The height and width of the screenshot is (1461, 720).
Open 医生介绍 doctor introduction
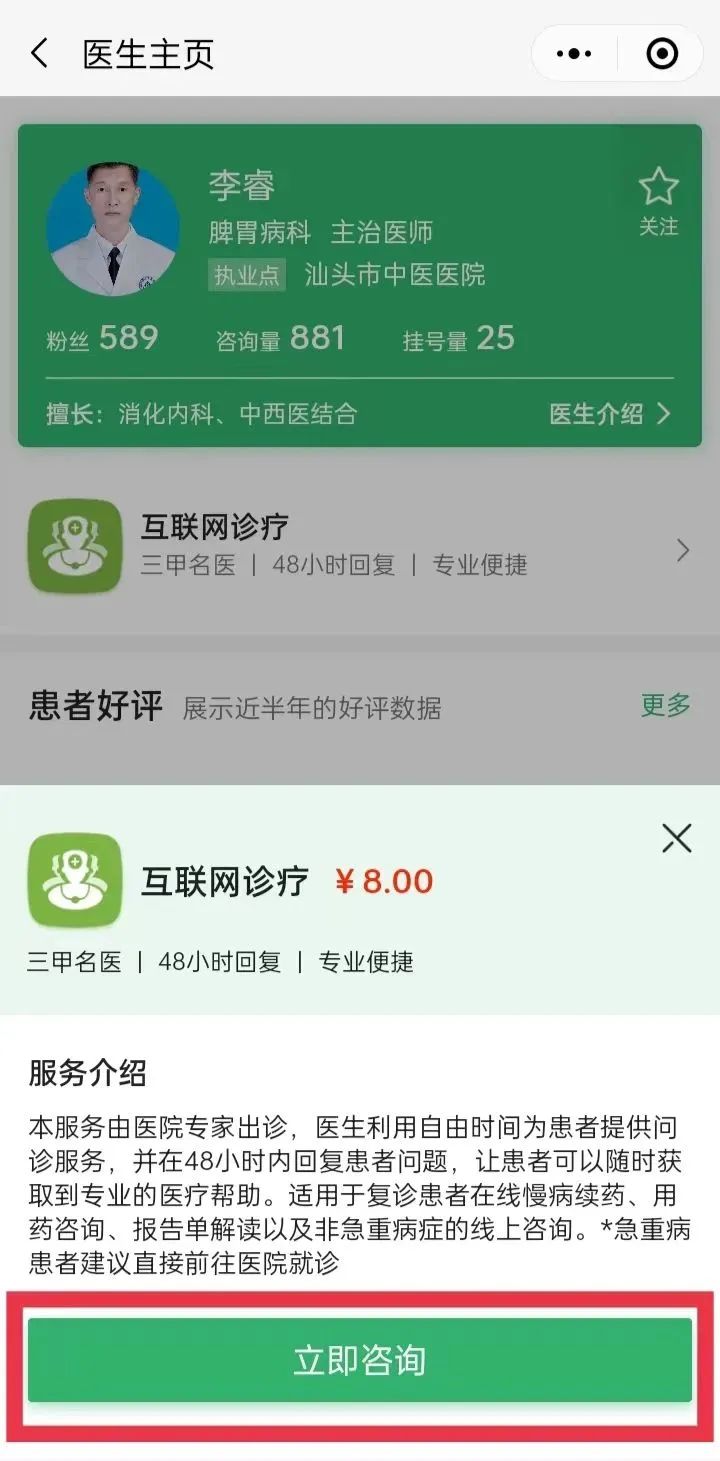(609, 414)
